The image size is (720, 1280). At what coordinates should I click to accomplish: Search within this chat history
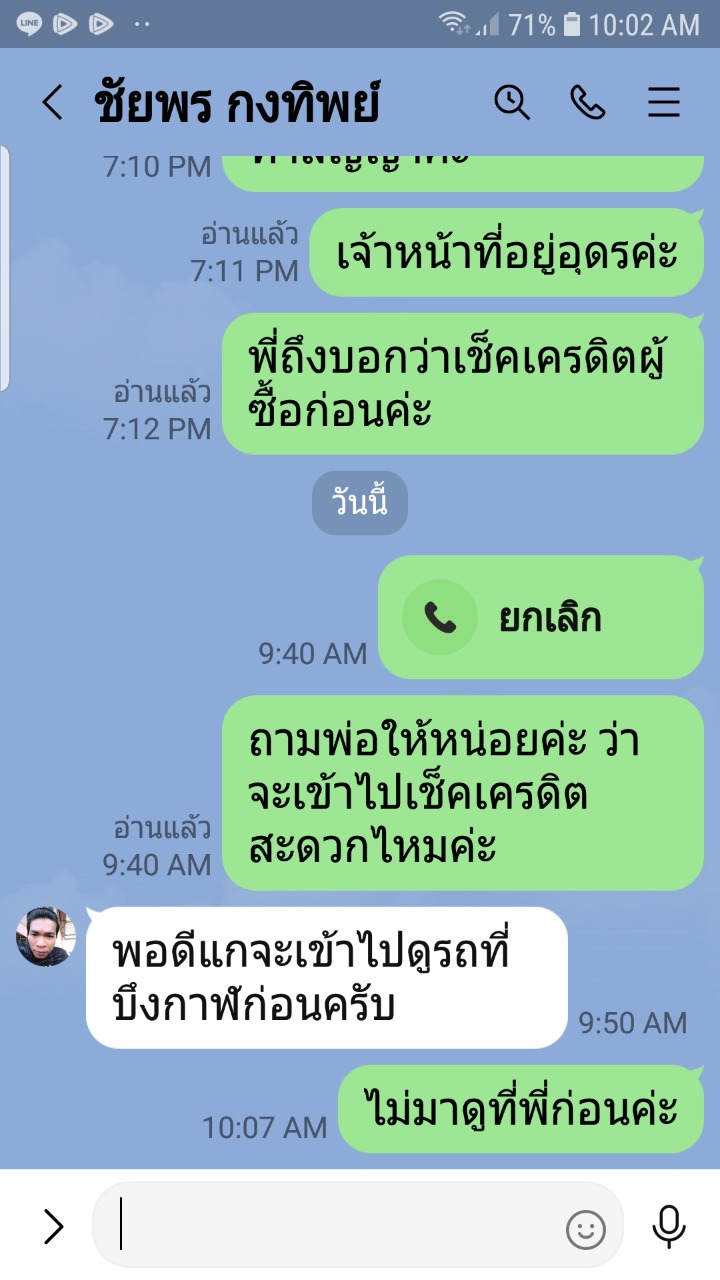[512, 102]
